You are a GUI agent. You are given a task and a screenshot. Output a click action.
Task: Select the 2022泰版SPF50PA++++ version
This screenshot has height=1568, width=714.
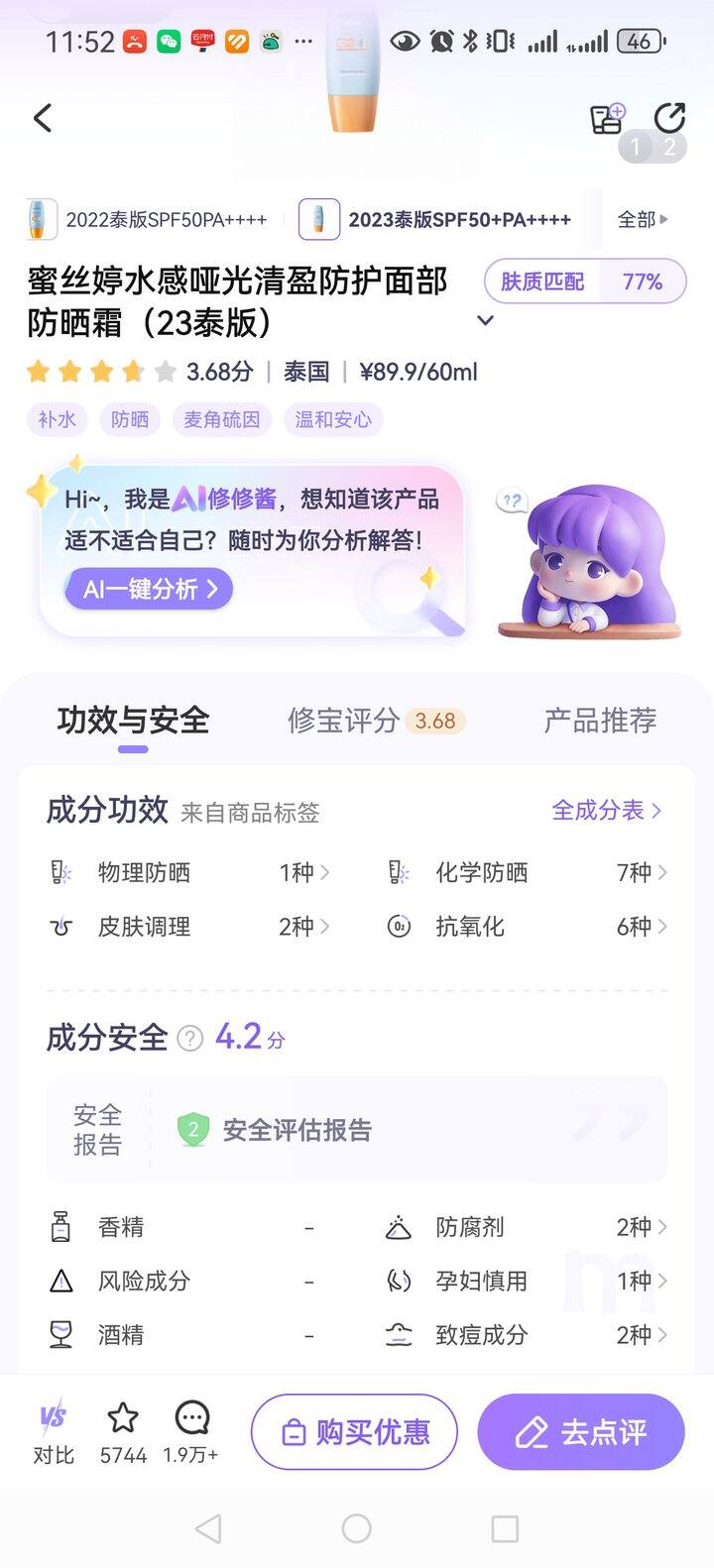pyautogui.click(x=149, y=219)
